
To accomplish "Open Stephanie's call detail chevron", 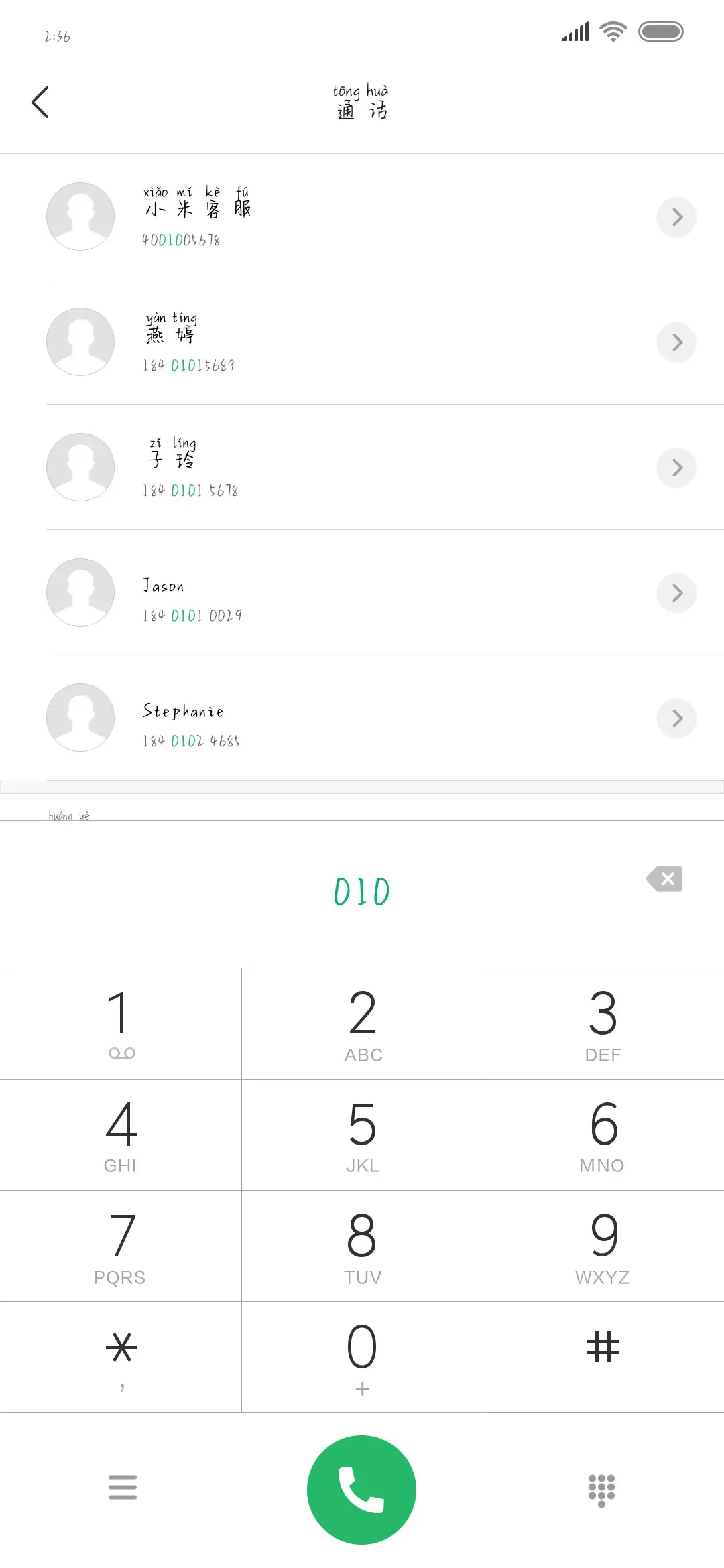I will click(x=676, y=718).
